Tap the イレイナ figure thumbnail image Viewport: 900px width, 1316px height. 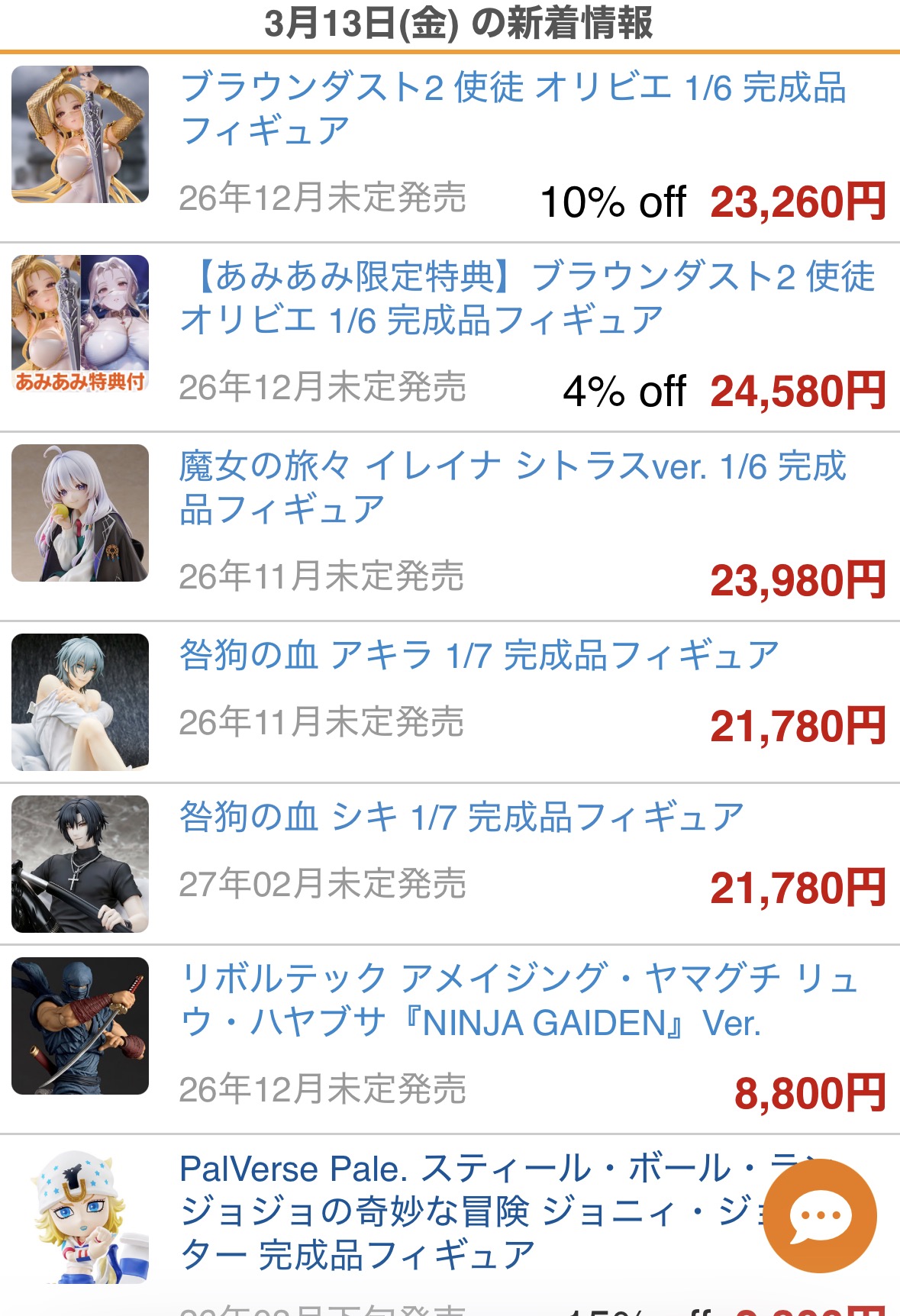point(80,513)
